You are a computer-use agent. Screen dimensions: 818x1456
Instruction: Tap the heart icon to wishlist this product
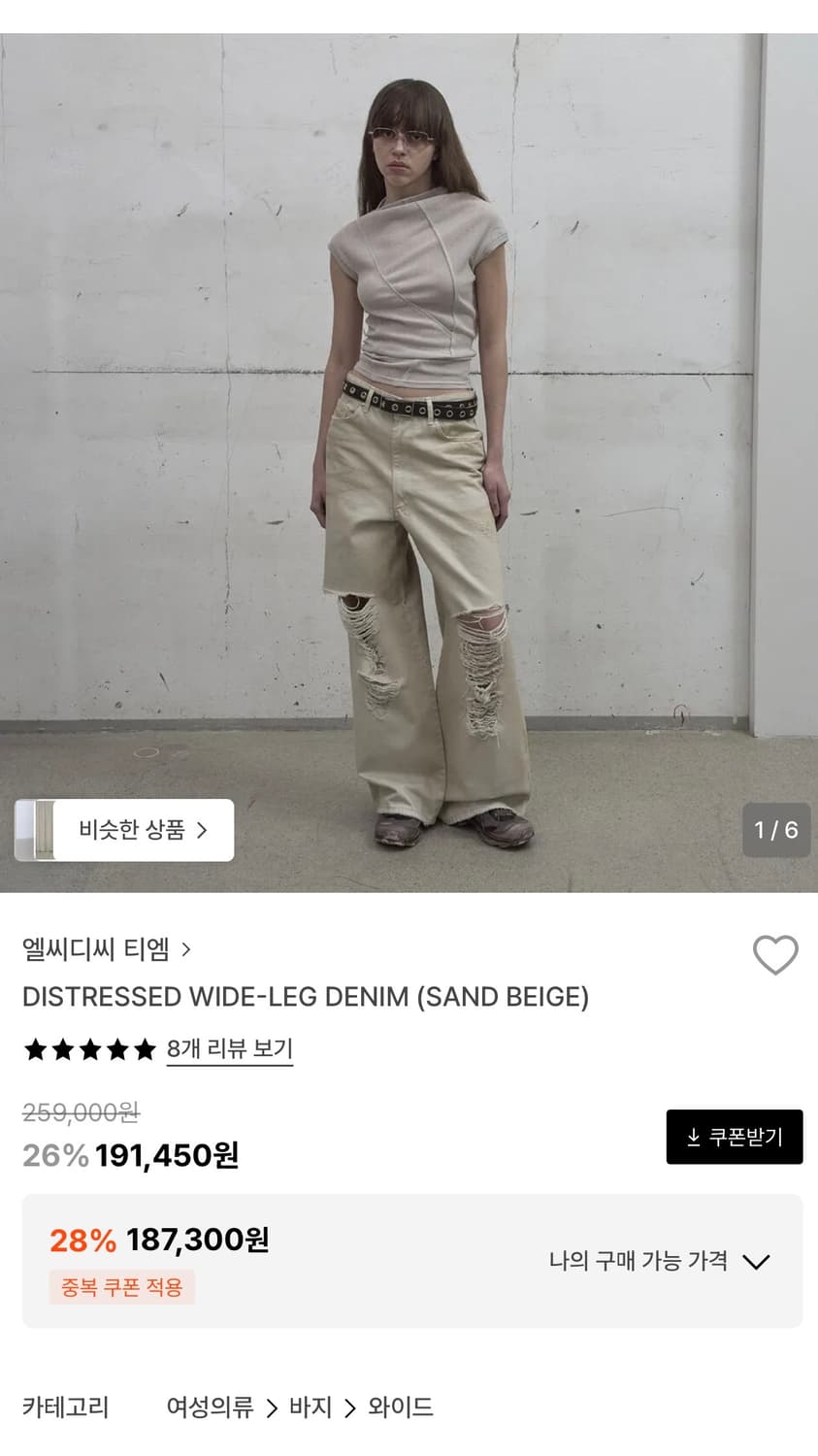coord(775,955)
